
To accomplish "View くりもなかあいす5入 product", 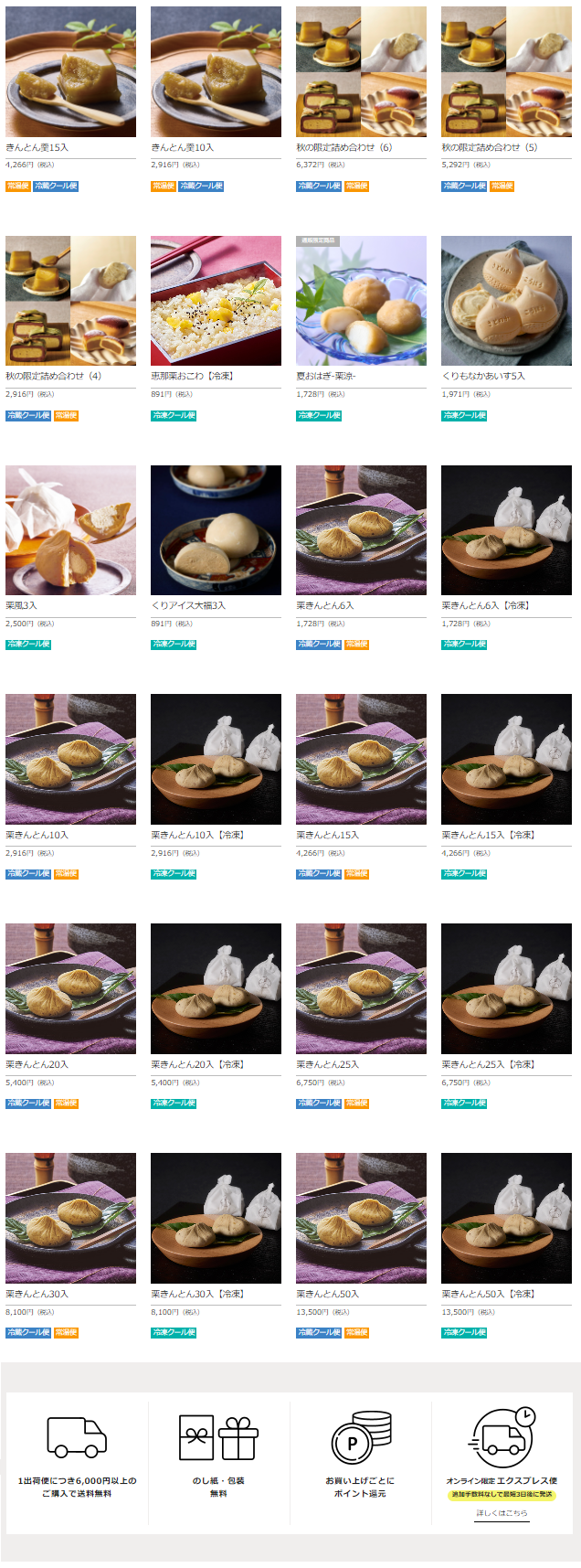I will pyautogui.click(x=506, y=301).
